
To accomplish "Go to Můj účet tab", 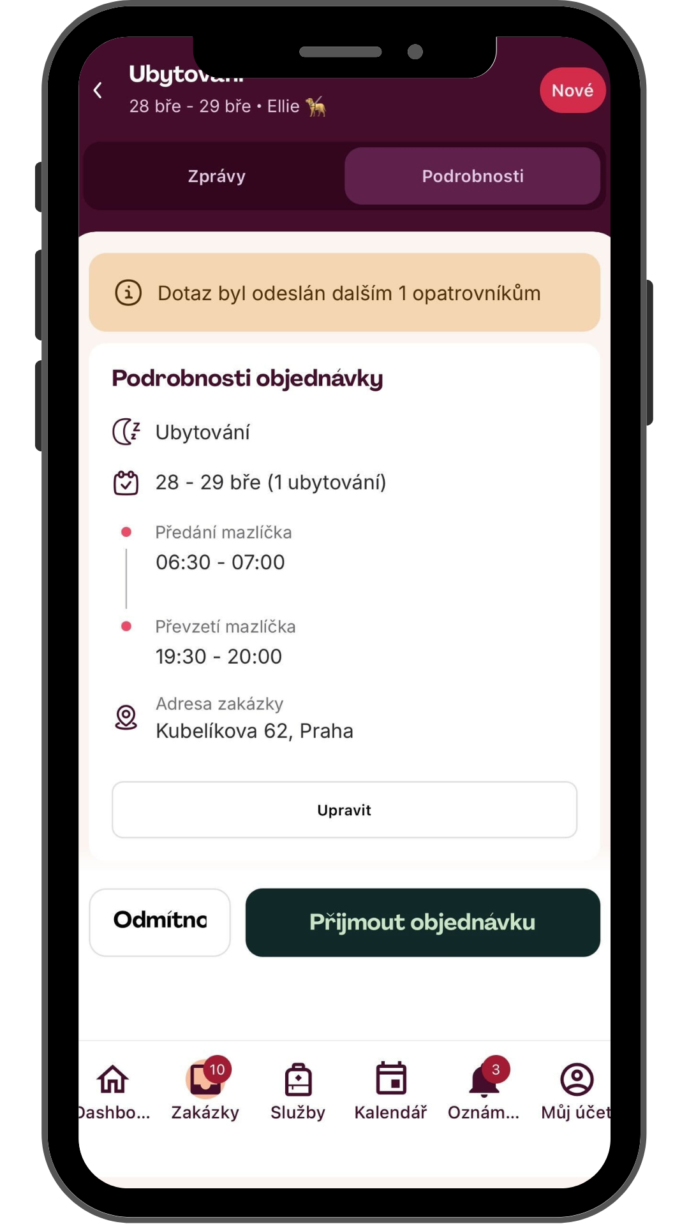I will coord(576,1091).
